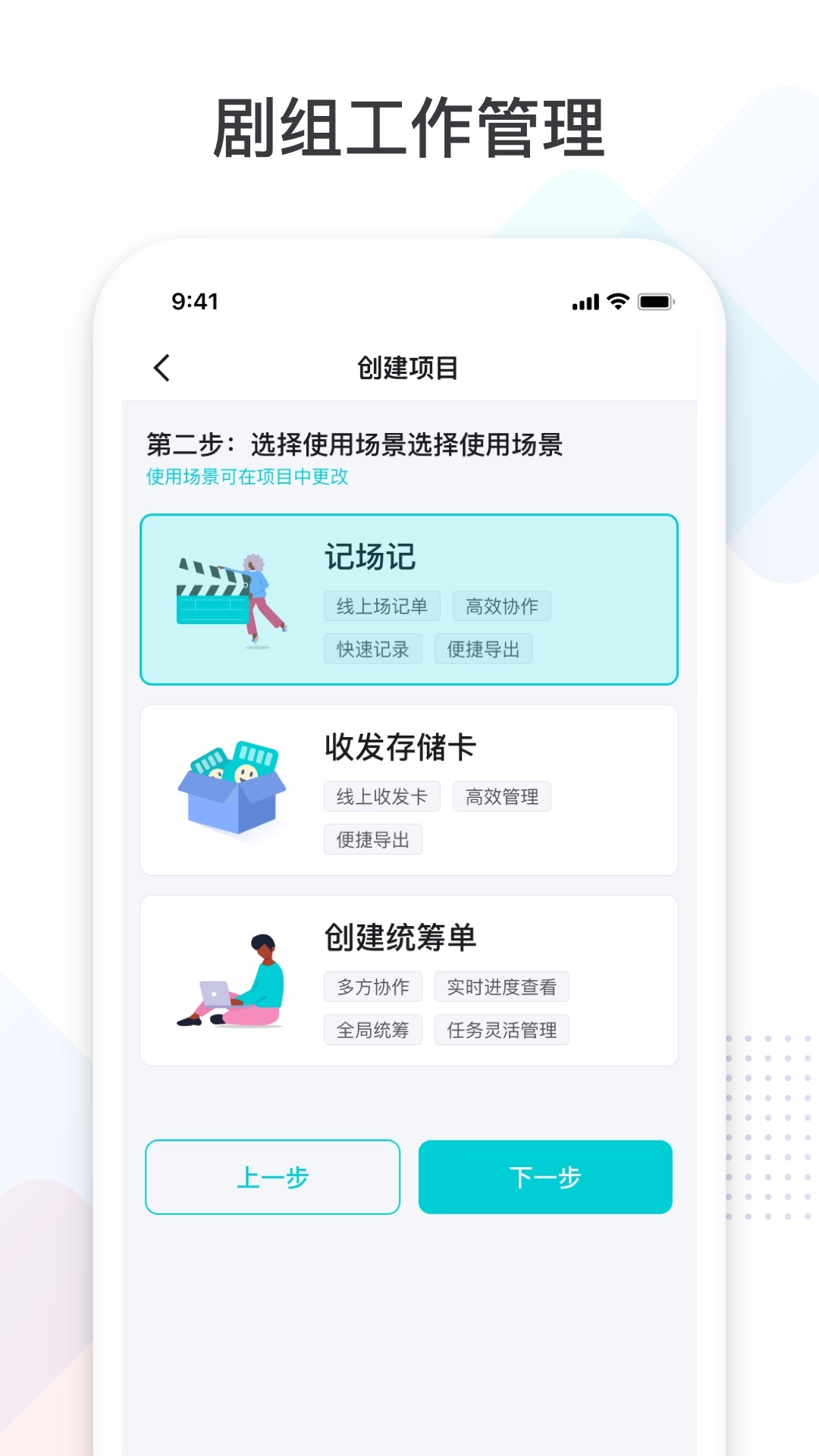Tap the cellular signal icon
Viewport: 819px width, 1456px height.
click(584, 301)
